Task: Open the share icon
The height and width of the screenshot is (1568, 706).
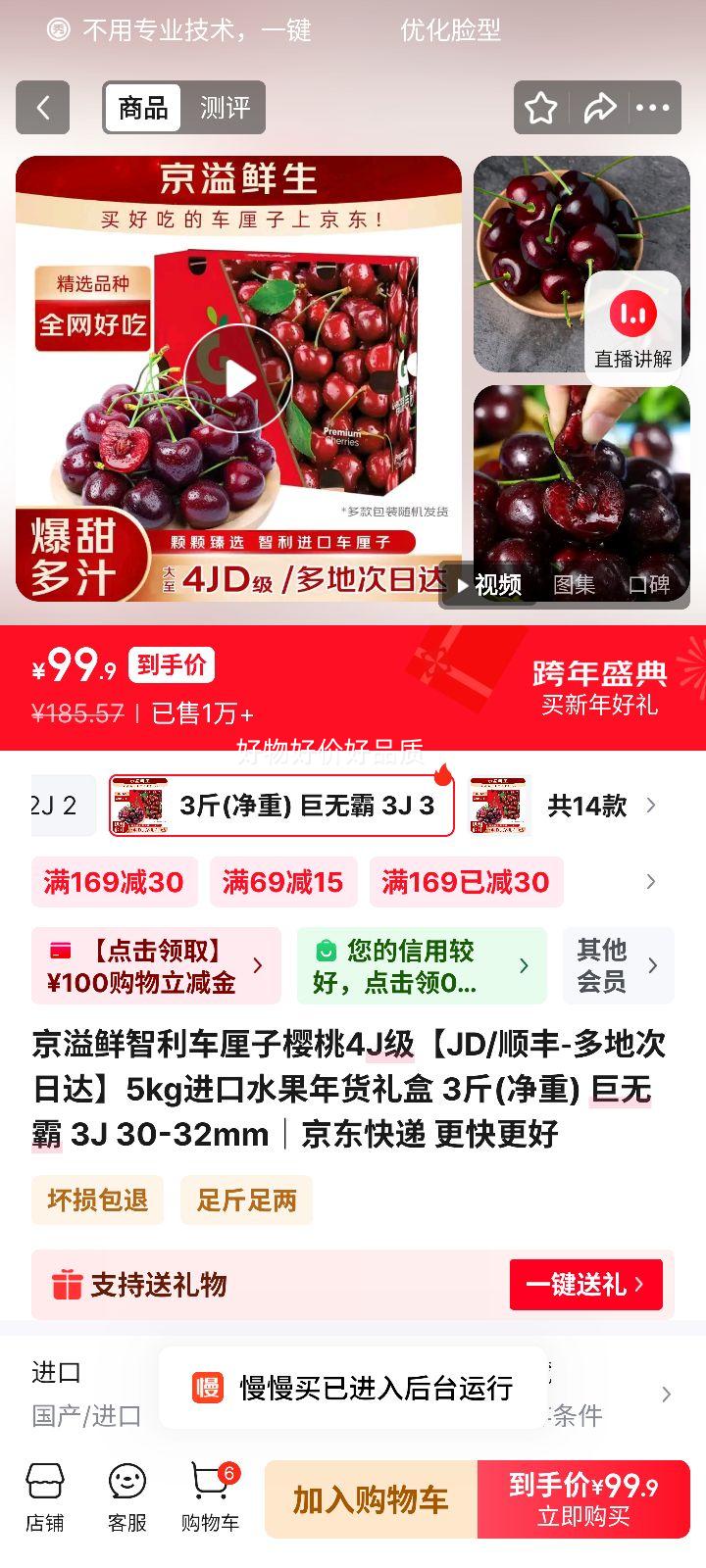Action: tap(601, 108)
